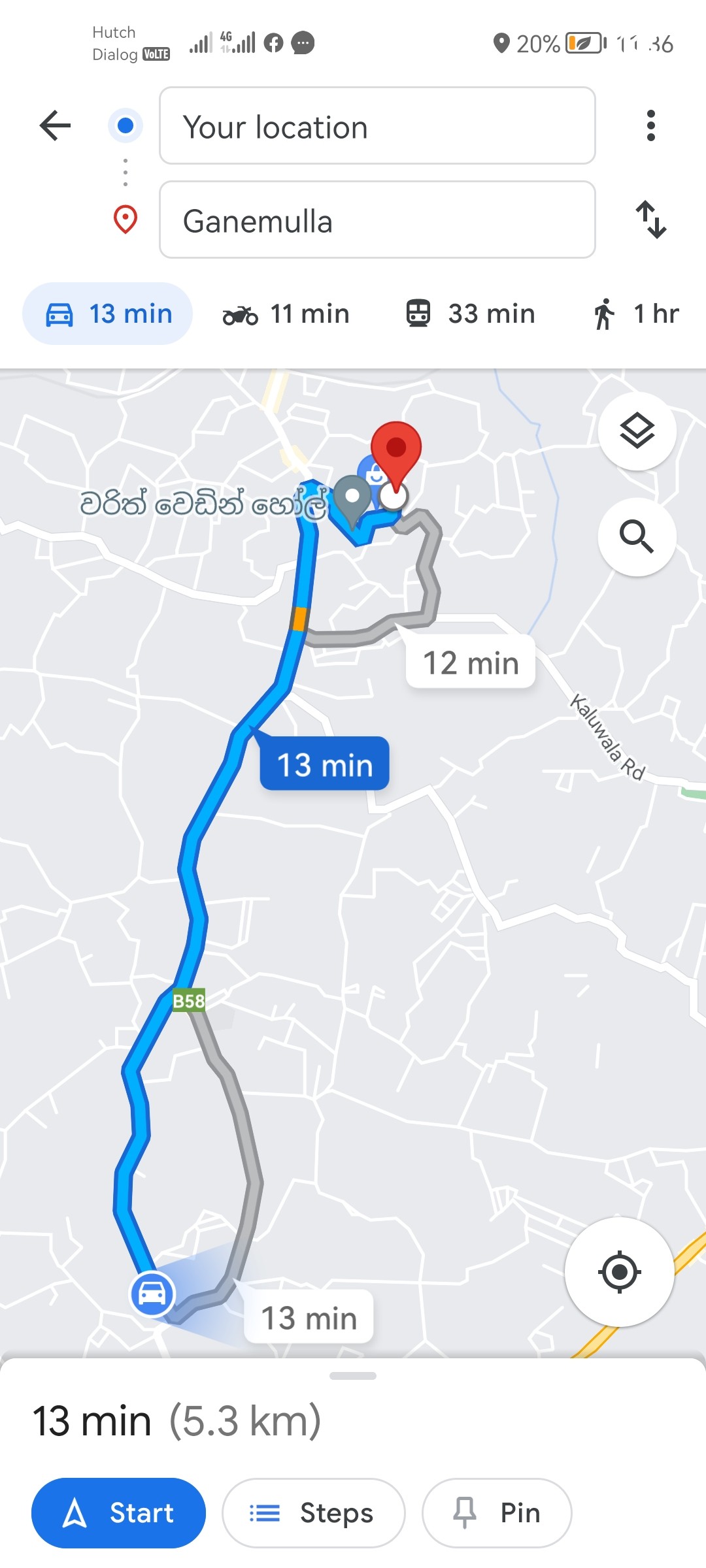Pin this route
The image size is (706, 1568).
[x=497, y=1513]
